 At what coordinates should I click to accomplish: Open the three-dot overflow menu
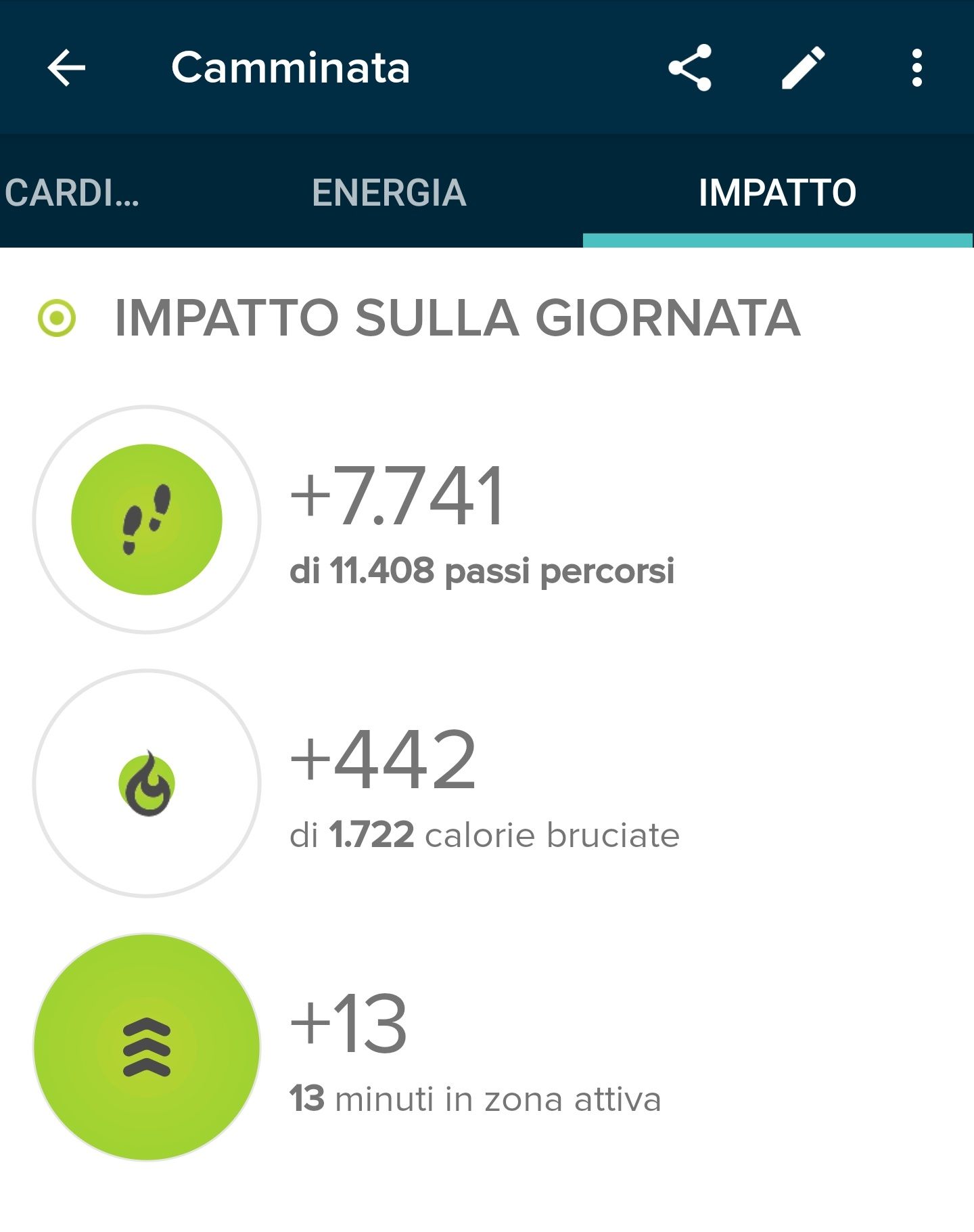pyautogui.click(x=917, y=68)
